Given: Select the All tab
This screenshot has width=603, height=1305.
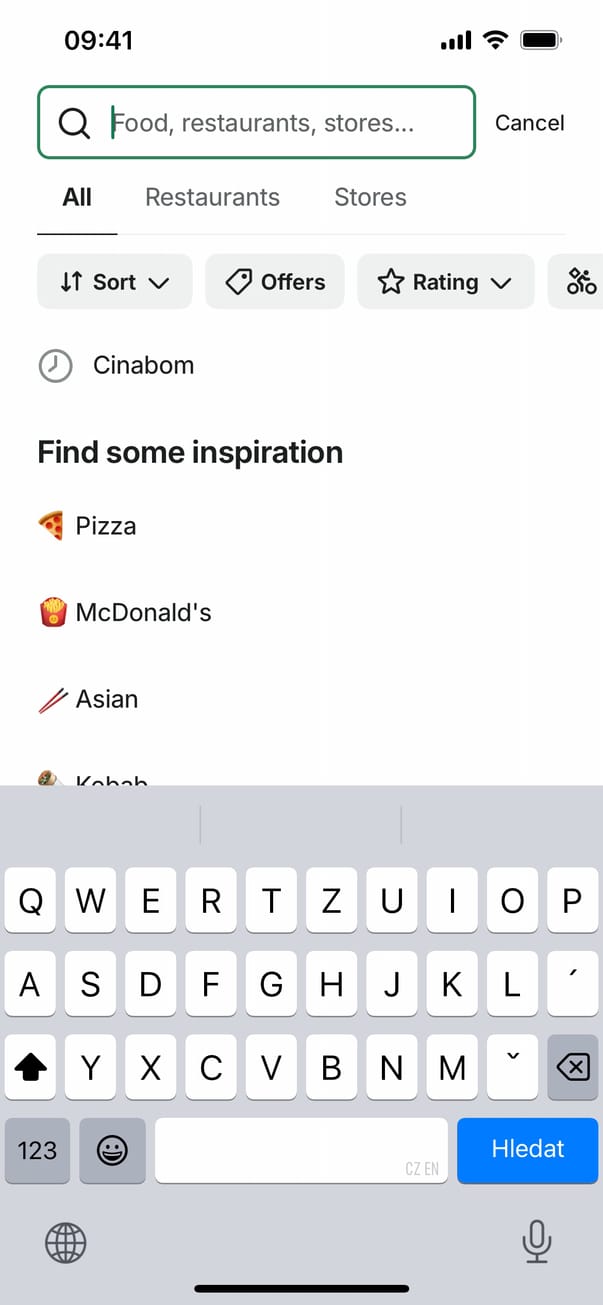Looking at the screenshot, I should point(77,197).
